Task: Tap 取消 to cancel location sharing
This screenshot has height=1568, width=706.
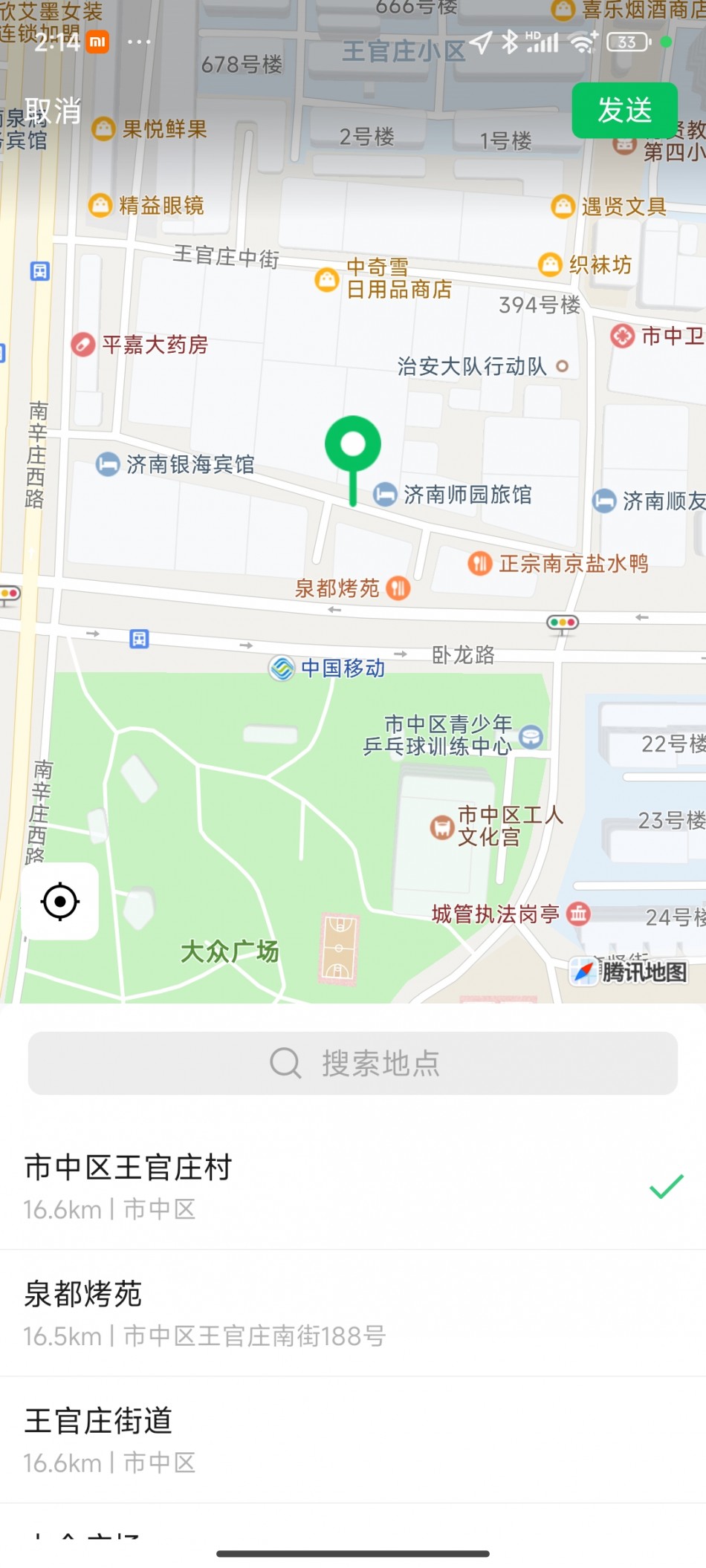Action: [x=52, y=111]
